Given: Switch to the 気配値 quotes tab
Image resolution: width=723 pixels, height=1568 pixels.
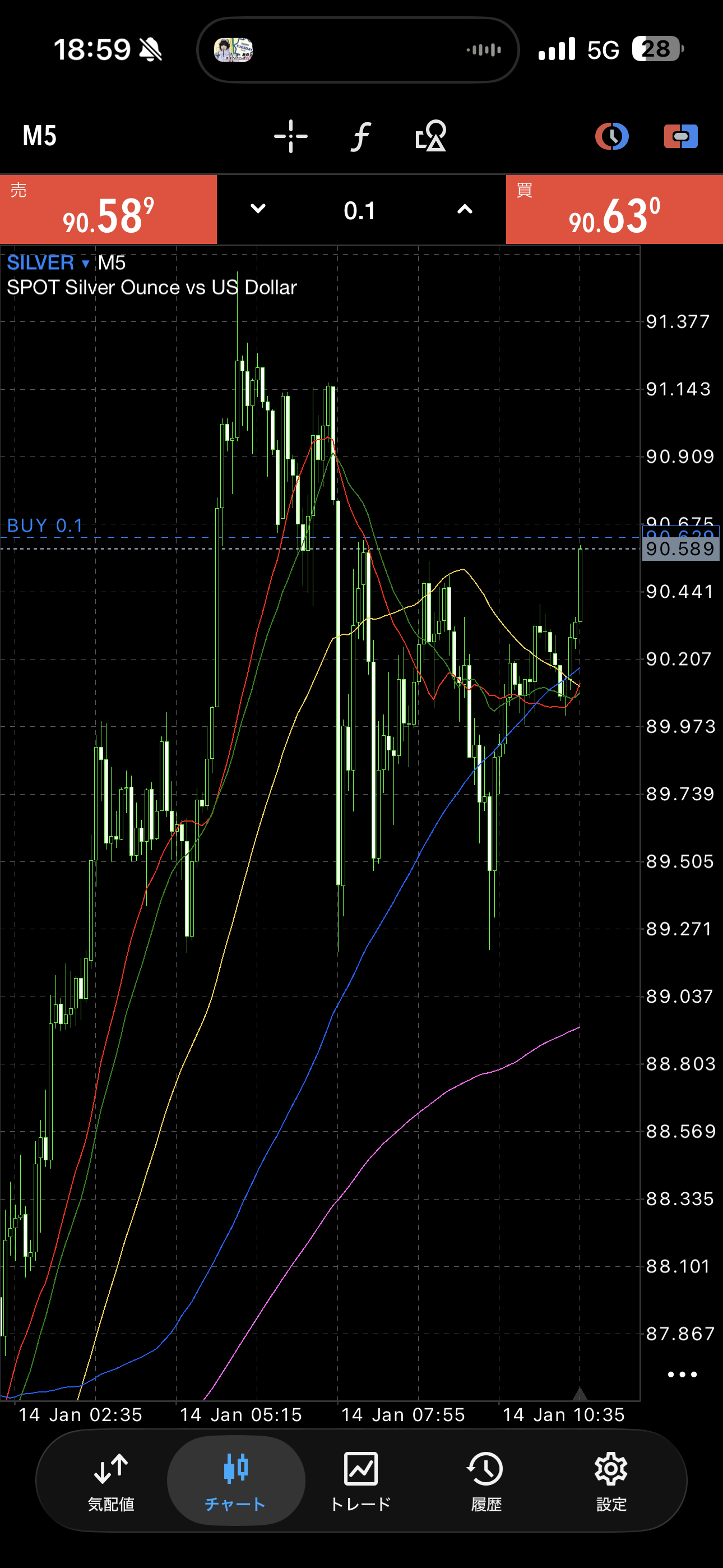Looking at the screenshot, I should 111,1481.
